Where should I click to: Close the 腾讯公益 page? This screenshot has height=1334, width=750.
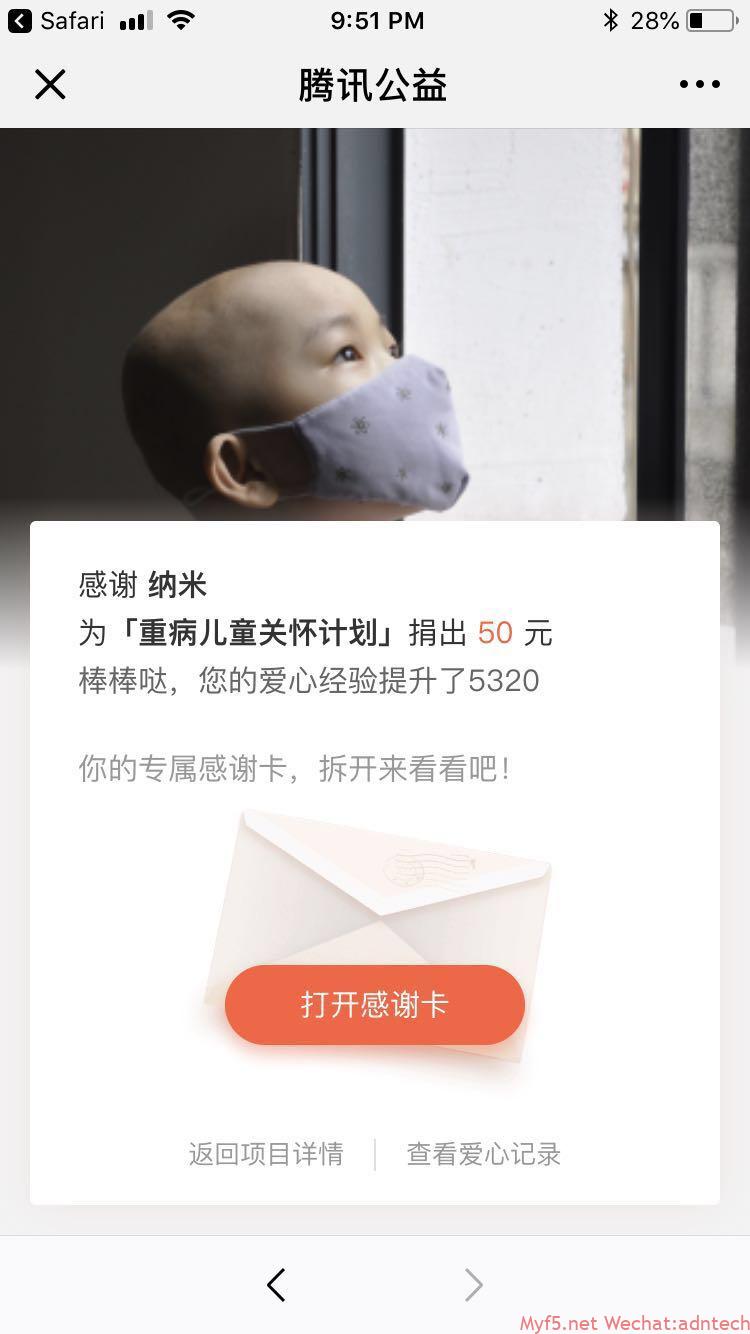coord(50,85)
